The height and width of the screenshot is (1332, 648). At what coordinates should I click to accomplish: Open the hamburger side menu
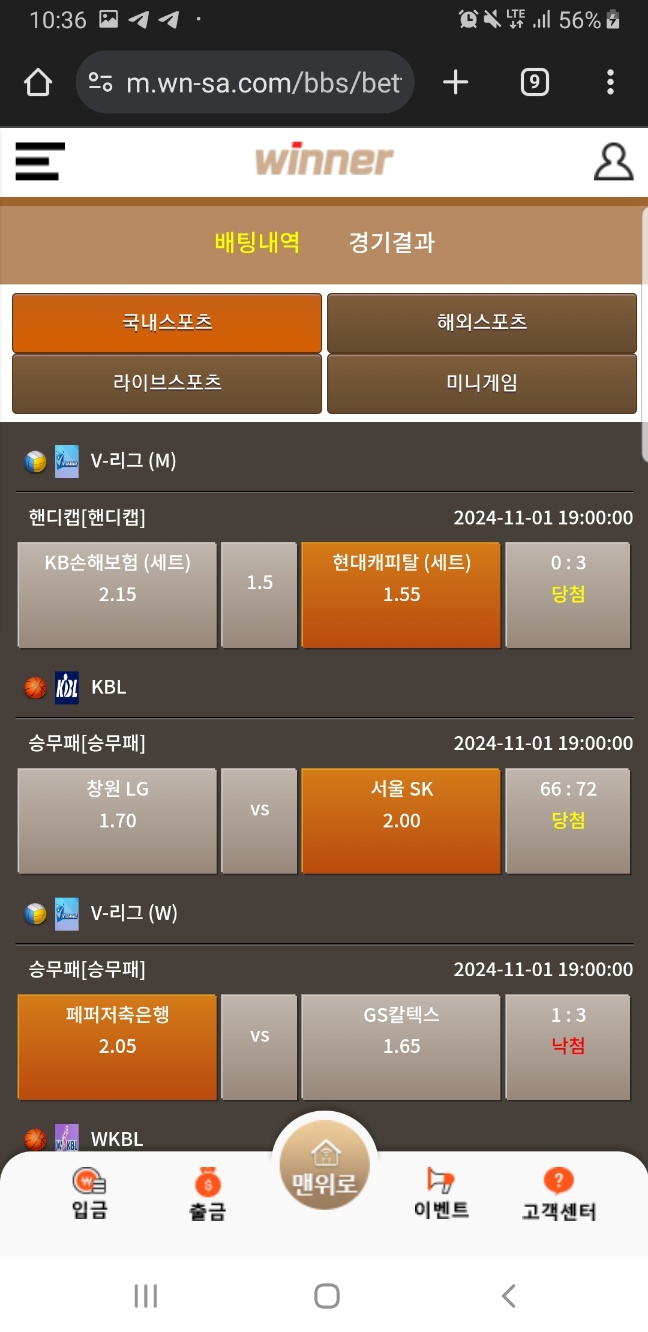point(40,161)
